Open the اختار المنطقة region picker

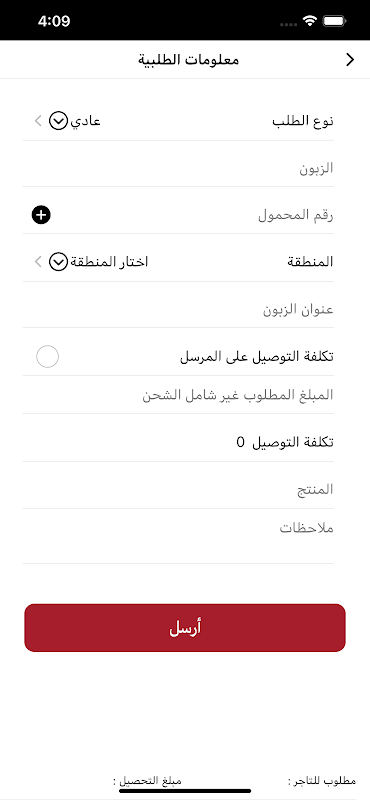click(92, 262)
